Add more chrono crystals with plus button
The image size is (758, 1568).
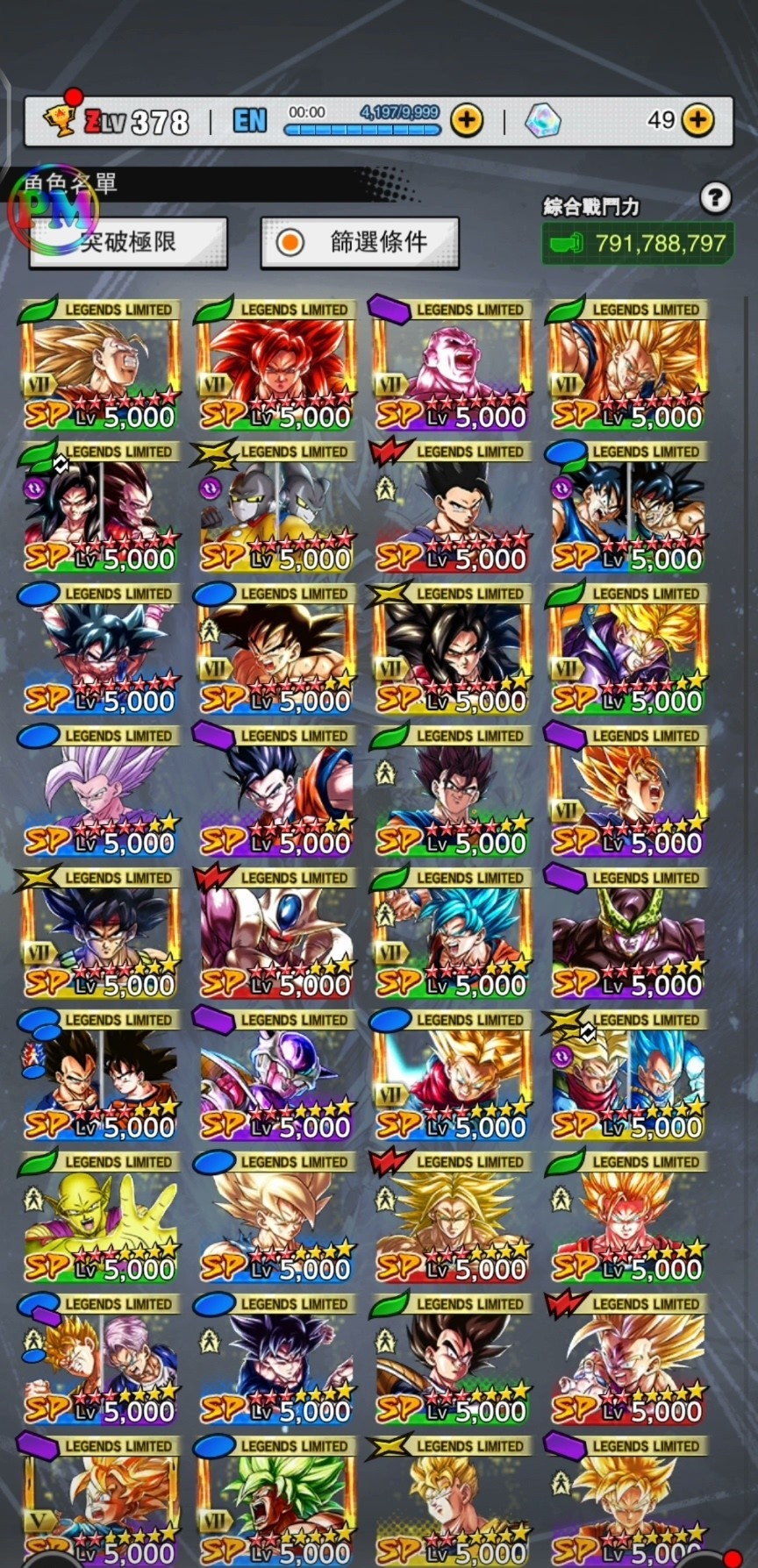pos(697,121)
